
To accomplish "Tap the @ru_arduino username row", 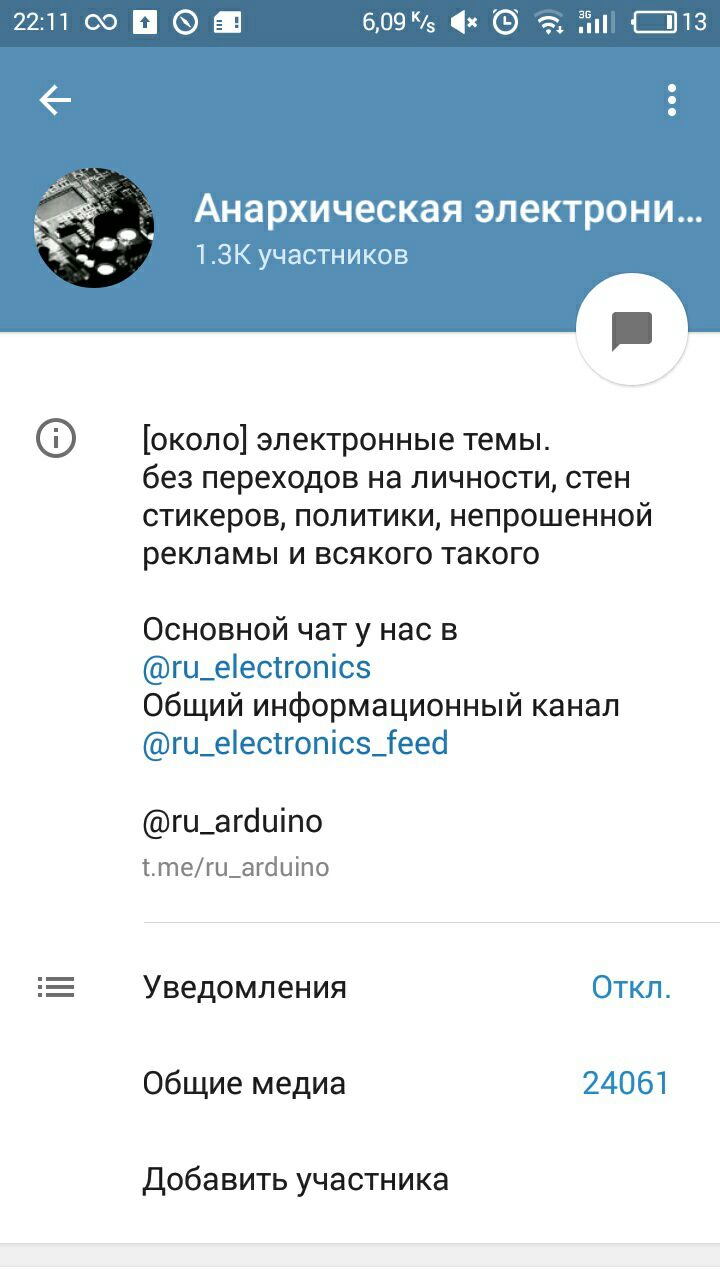I will tap(235, 840).
